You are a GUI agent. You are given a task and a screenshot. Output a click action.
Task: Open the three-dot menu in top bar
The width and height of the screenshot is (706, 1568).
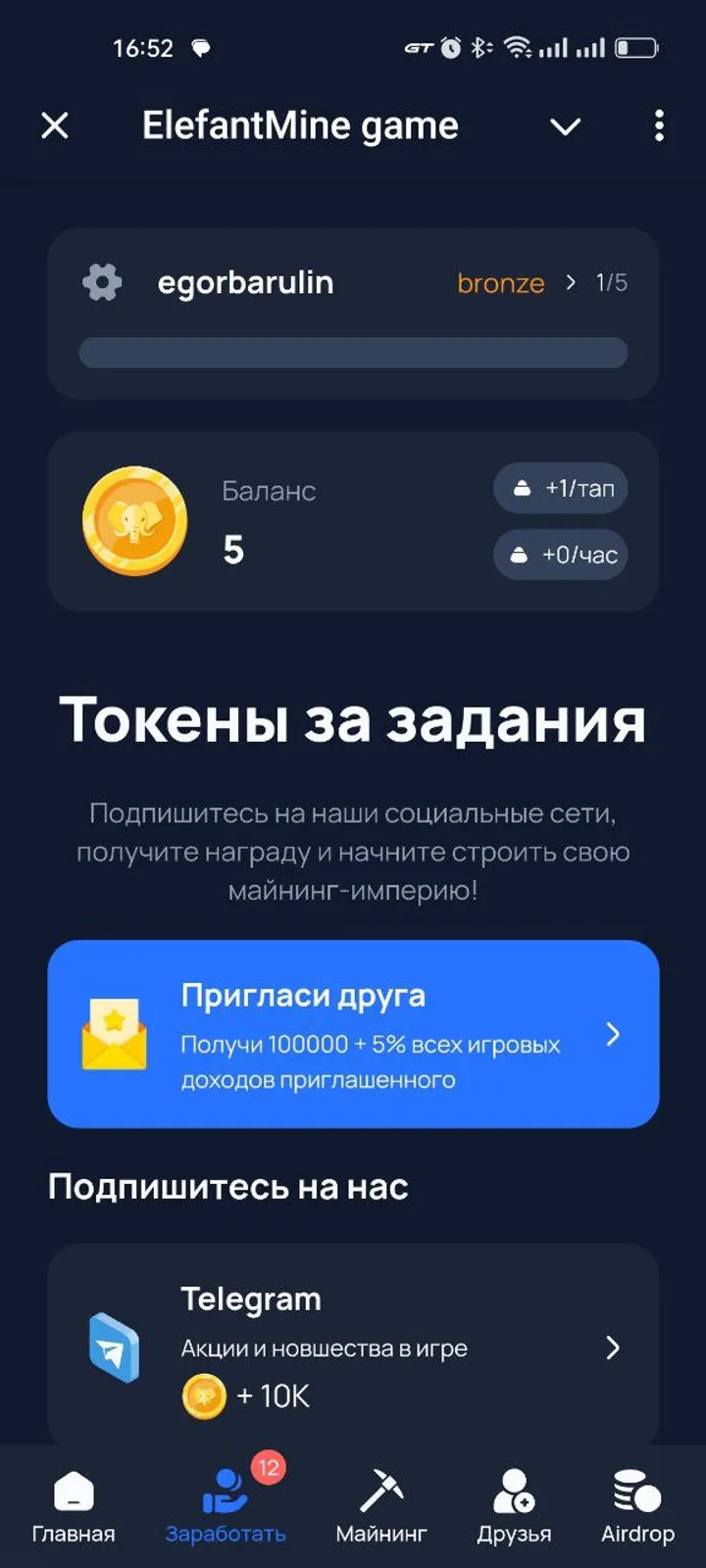pyautogui.click(x=659, y=126)
